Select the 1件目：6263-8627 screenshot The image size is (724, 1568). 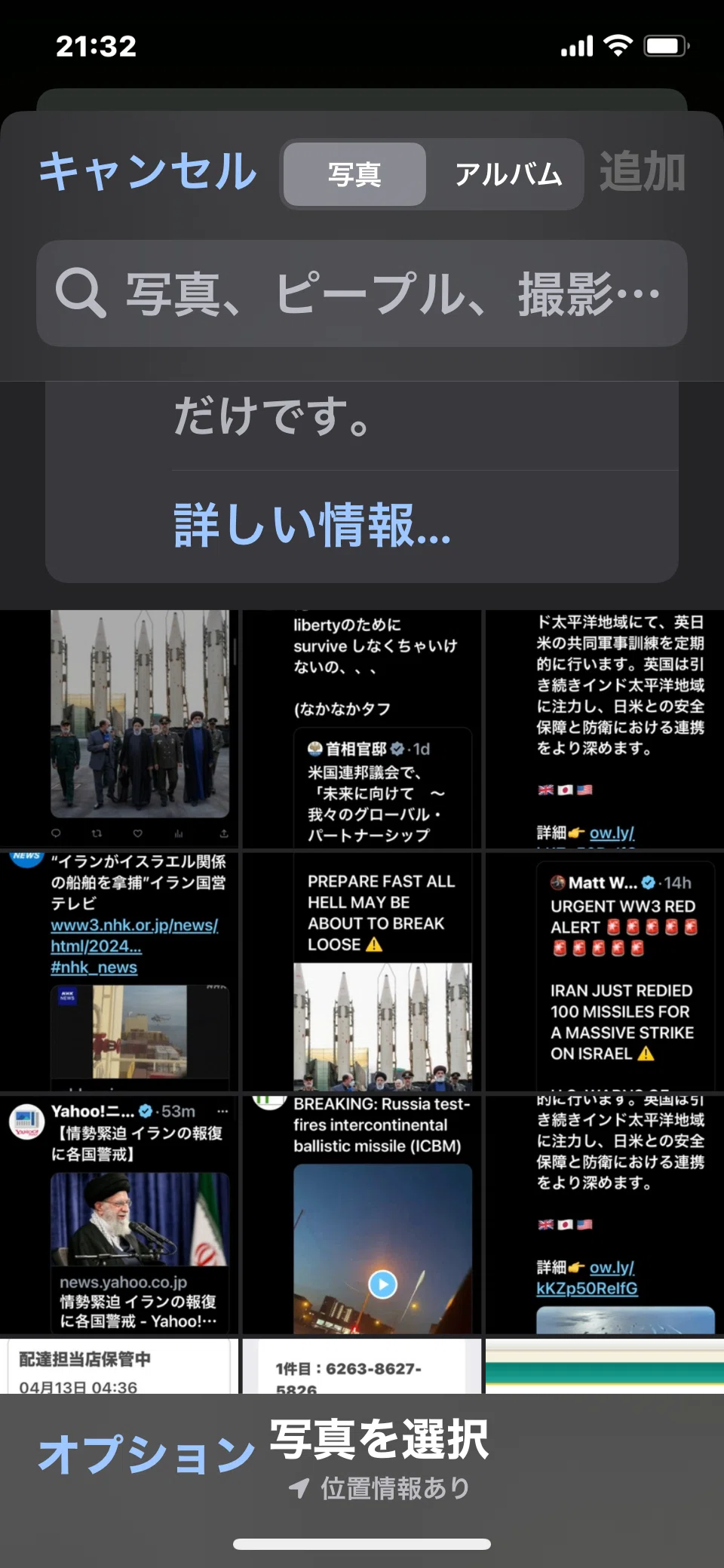(x=362, y=1366)
